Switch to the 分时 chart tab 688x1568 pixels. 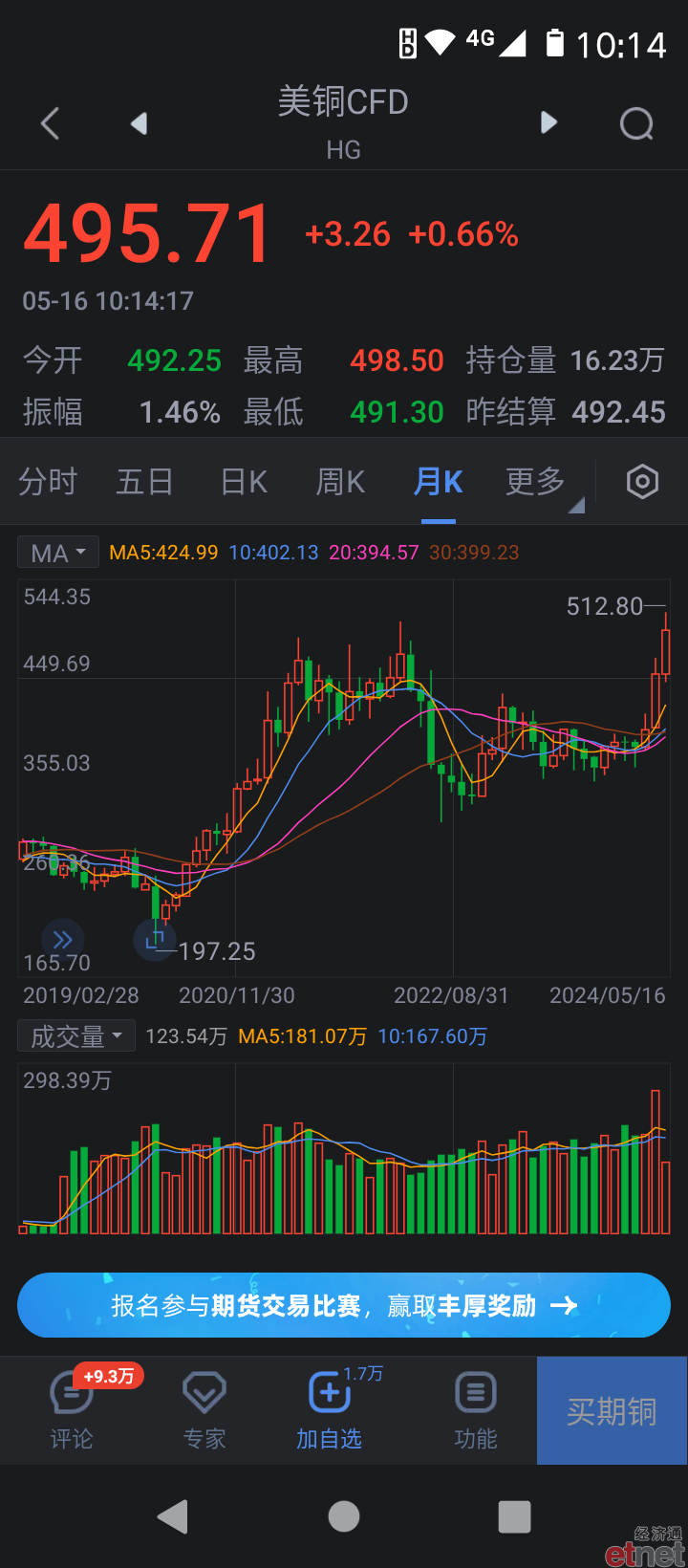[48, 482]
